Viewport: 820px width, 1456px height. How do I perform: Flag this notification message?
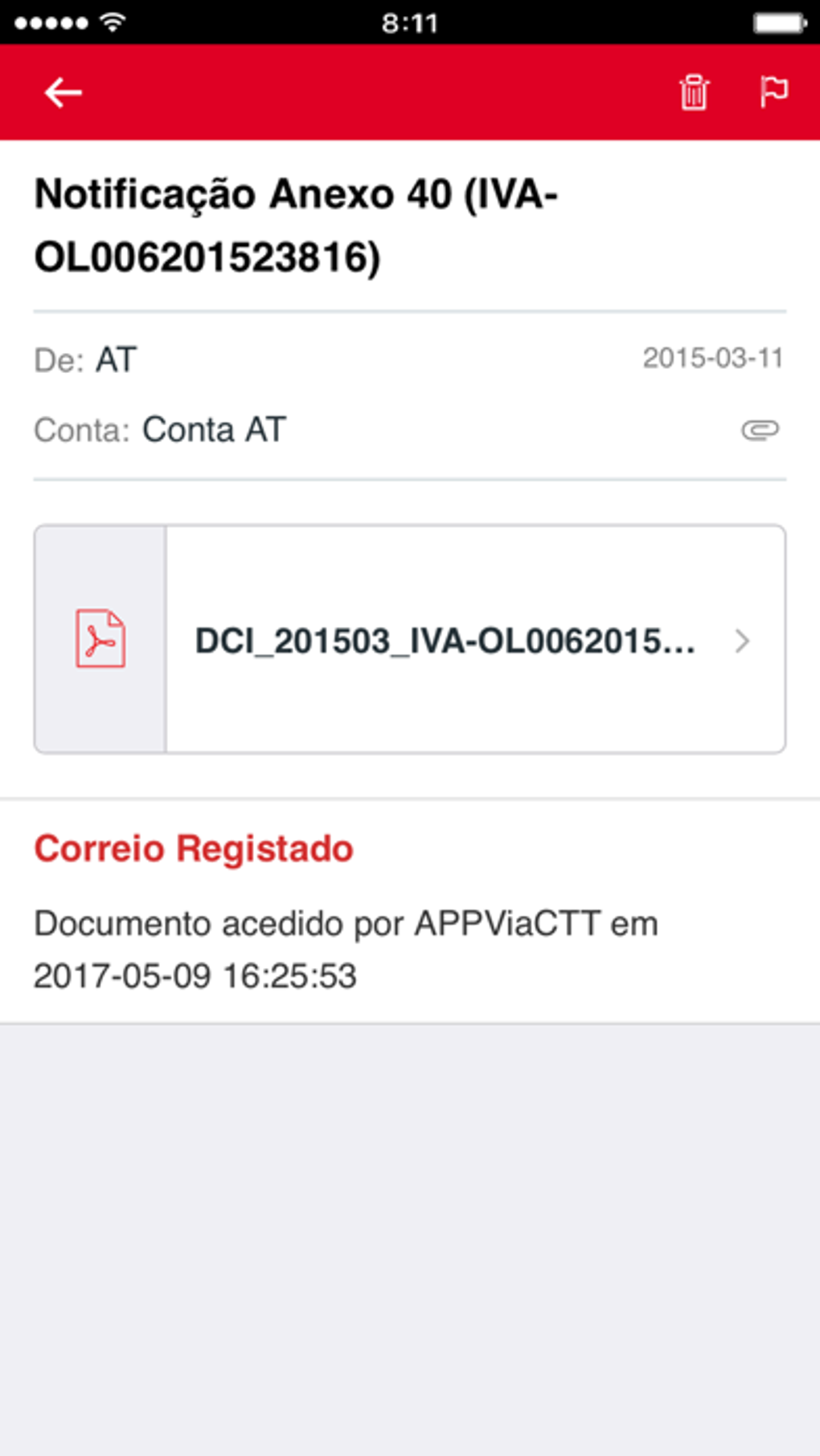(x=774, y=91)
